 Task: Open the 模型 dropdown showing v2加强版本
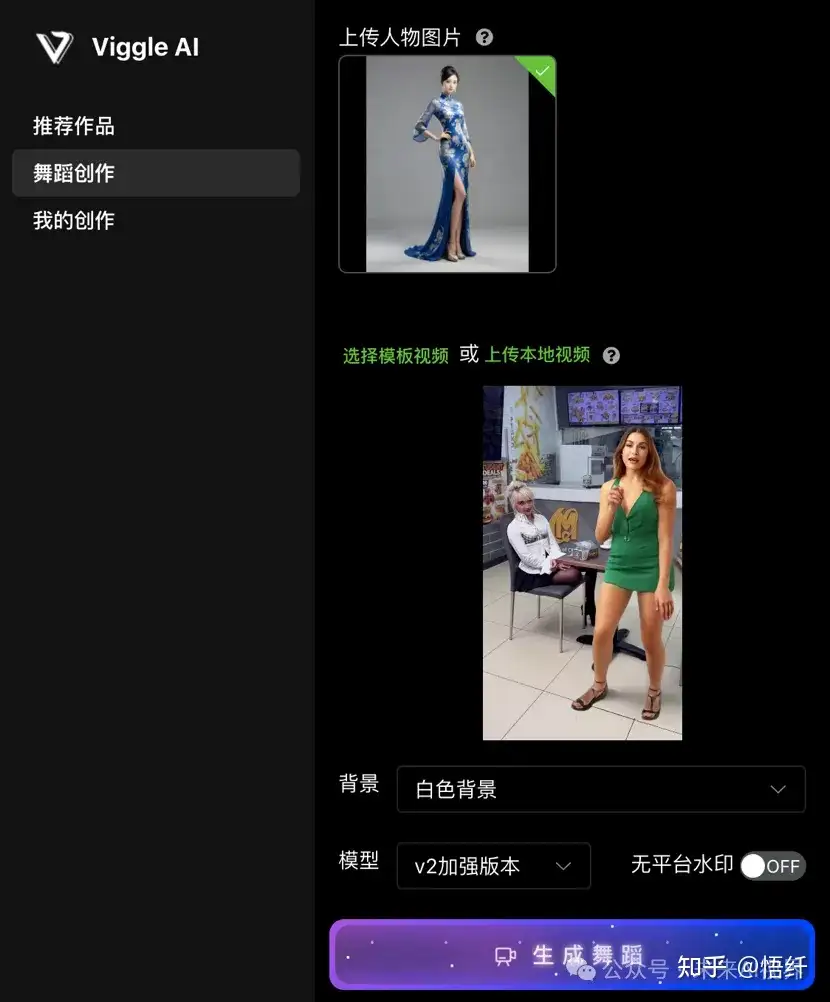coord(493,866)
